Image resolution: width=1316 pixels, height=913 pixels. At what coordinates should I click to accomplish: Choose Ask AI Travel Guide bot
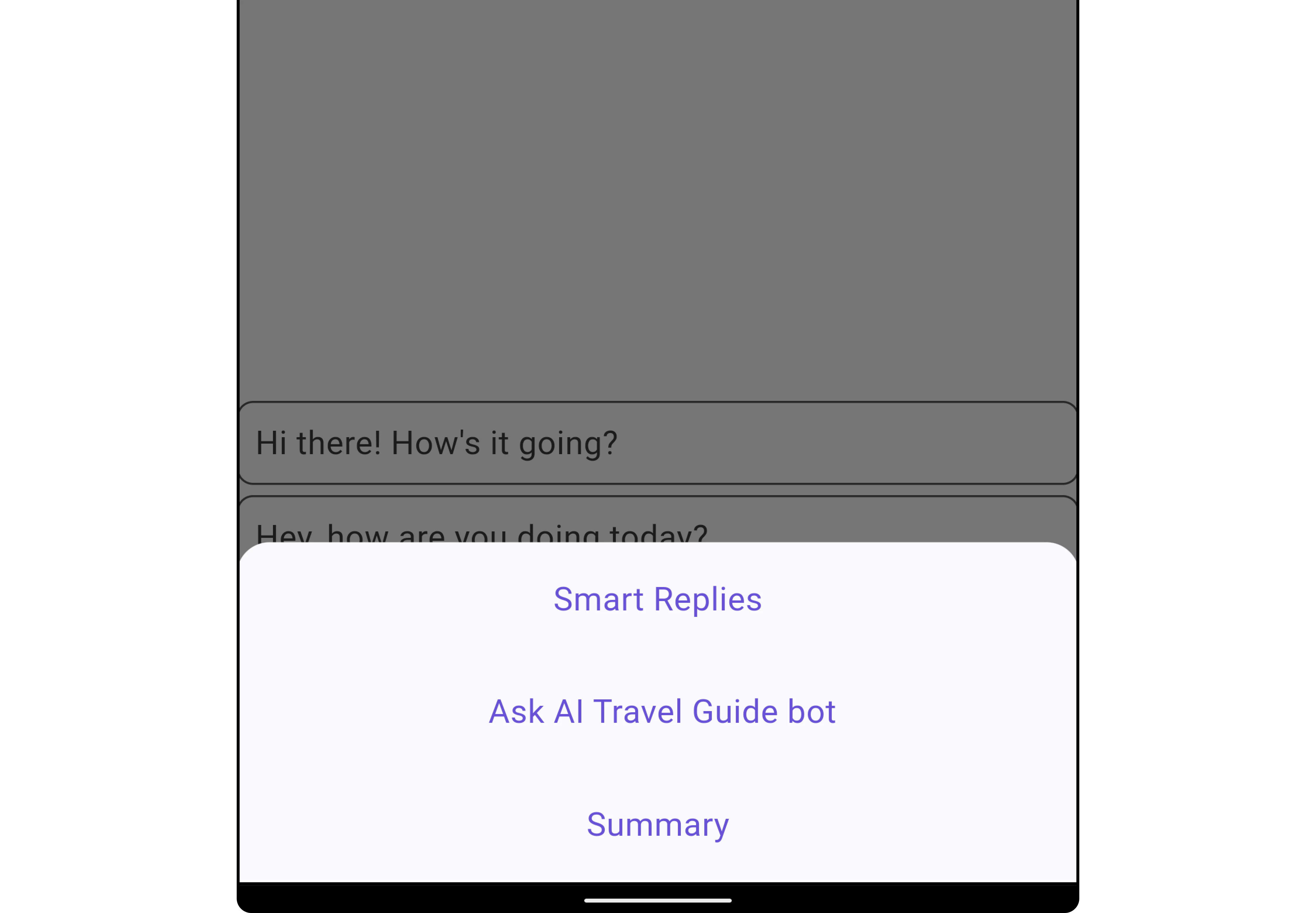[662, 712]
